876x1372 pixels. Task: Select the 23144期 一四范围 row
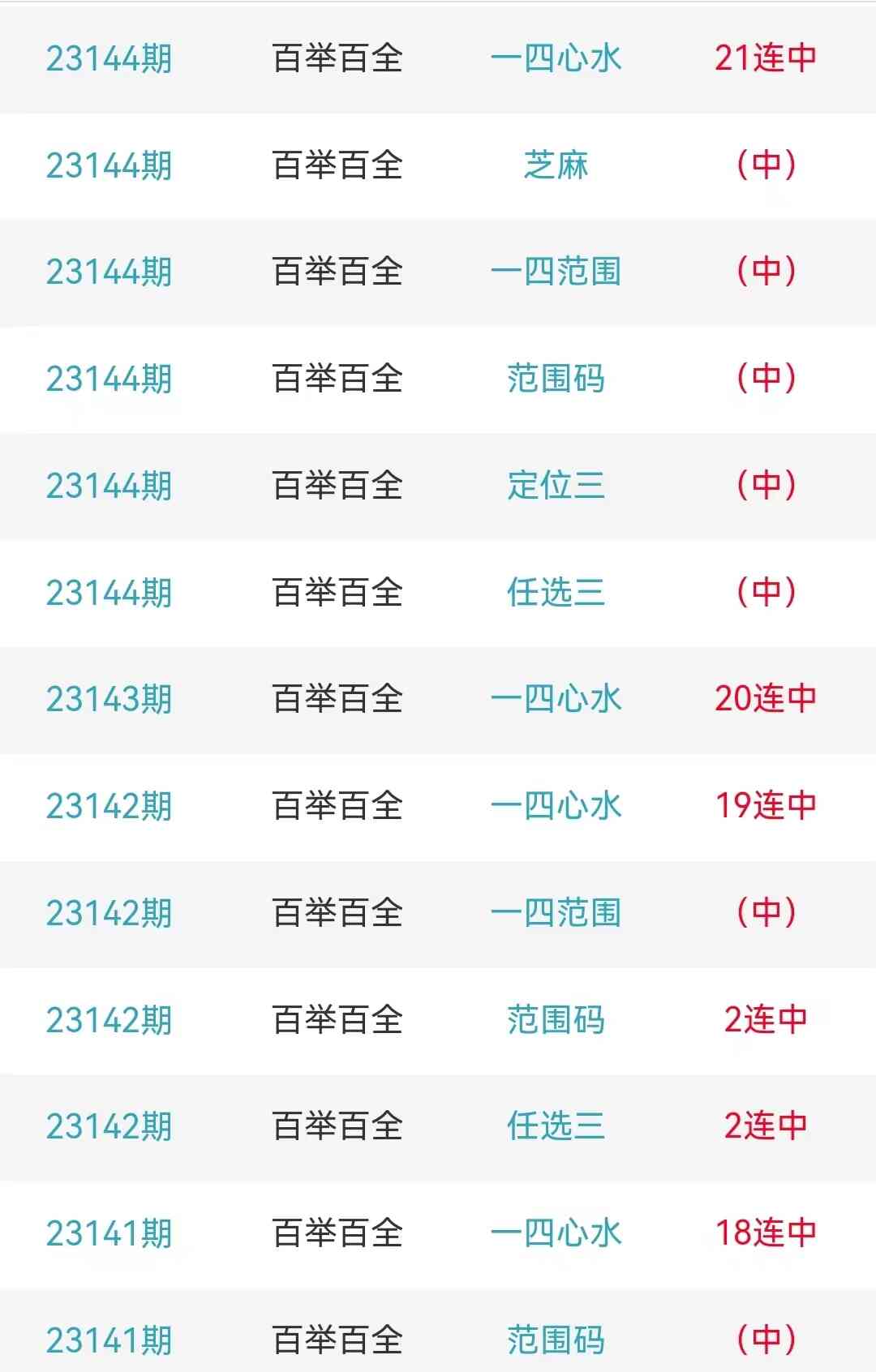(556, 272)
